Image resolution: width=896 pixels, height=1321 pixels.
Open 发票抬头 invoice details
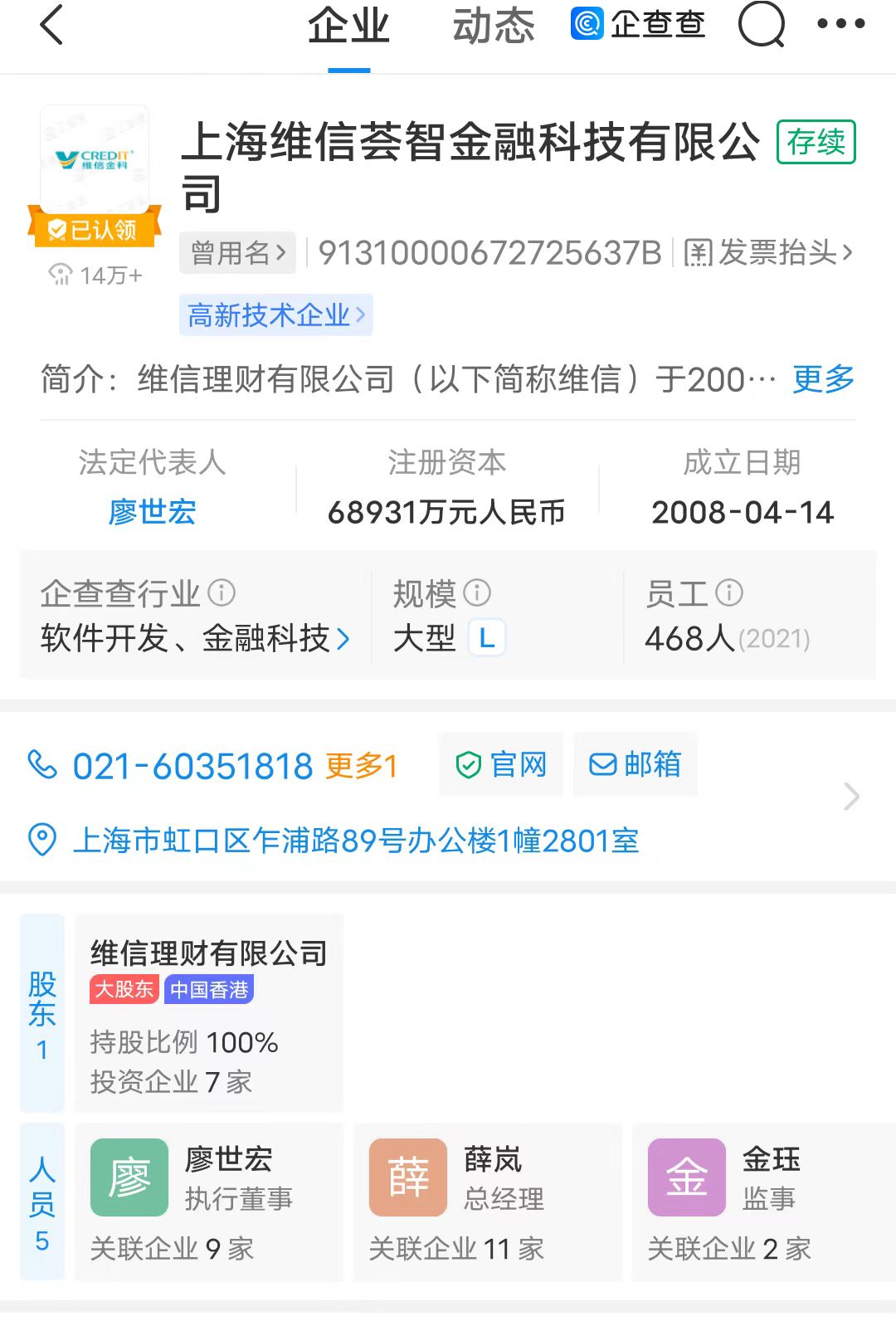[x=770, y=253]
